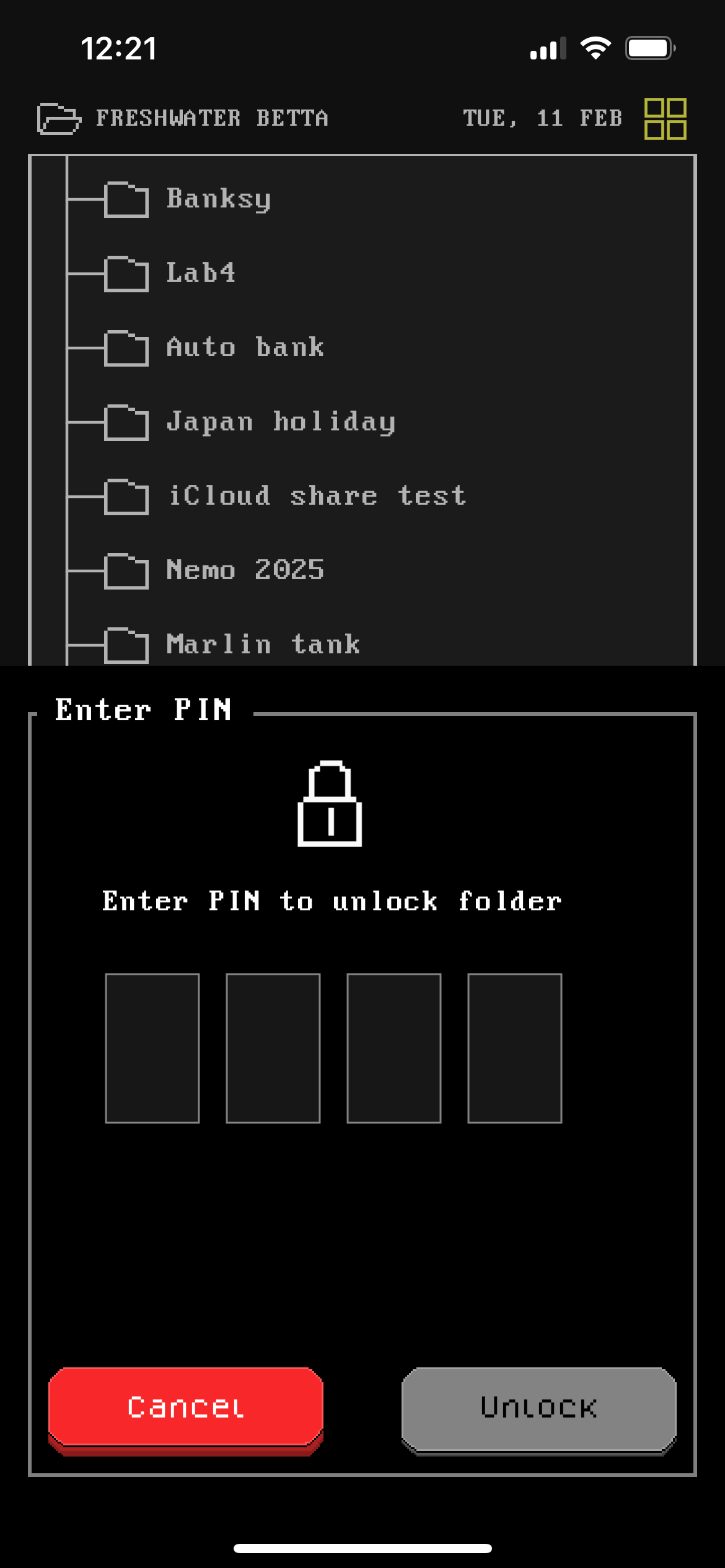
Task: Cancel the PIN entry dialog
Action: pos(185,1407)
